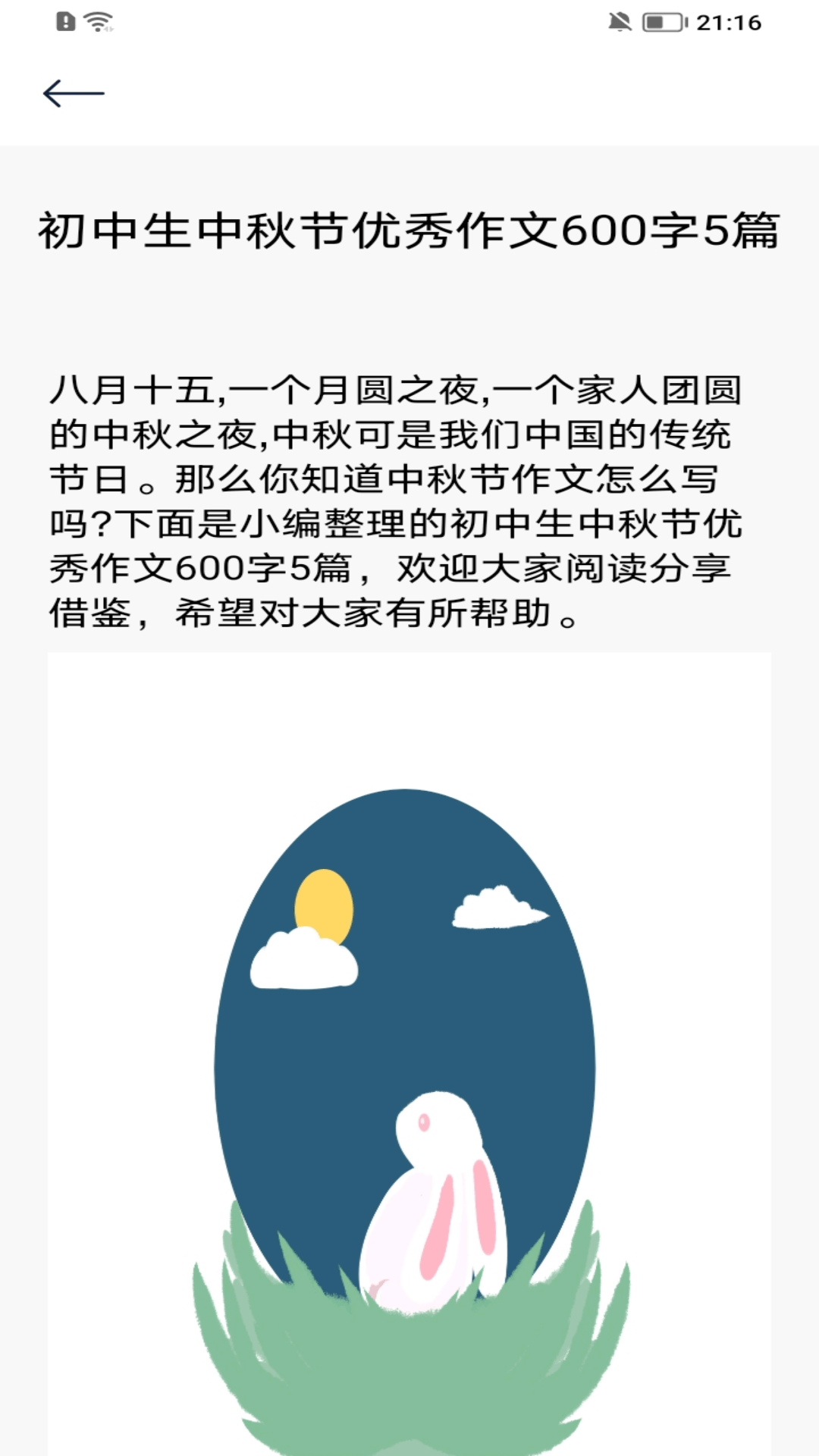The height and width of the screenshot is (1456, 819).
Task: Tap the cloud in the illustration
Action: [497, 906]
